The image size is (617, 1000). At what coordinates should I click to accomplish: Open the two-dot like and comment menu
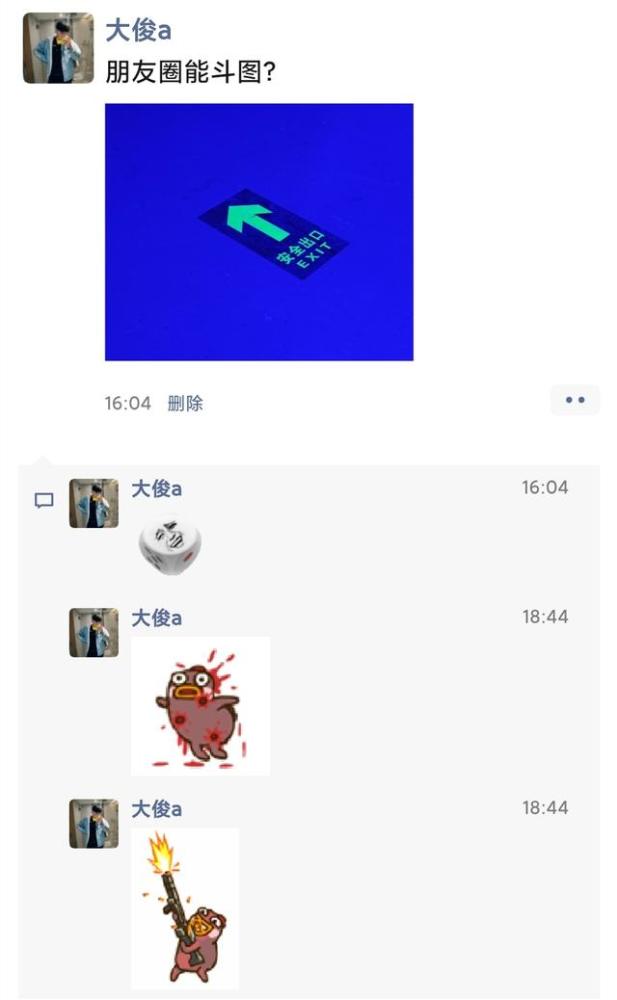click(x=575, y=401)
